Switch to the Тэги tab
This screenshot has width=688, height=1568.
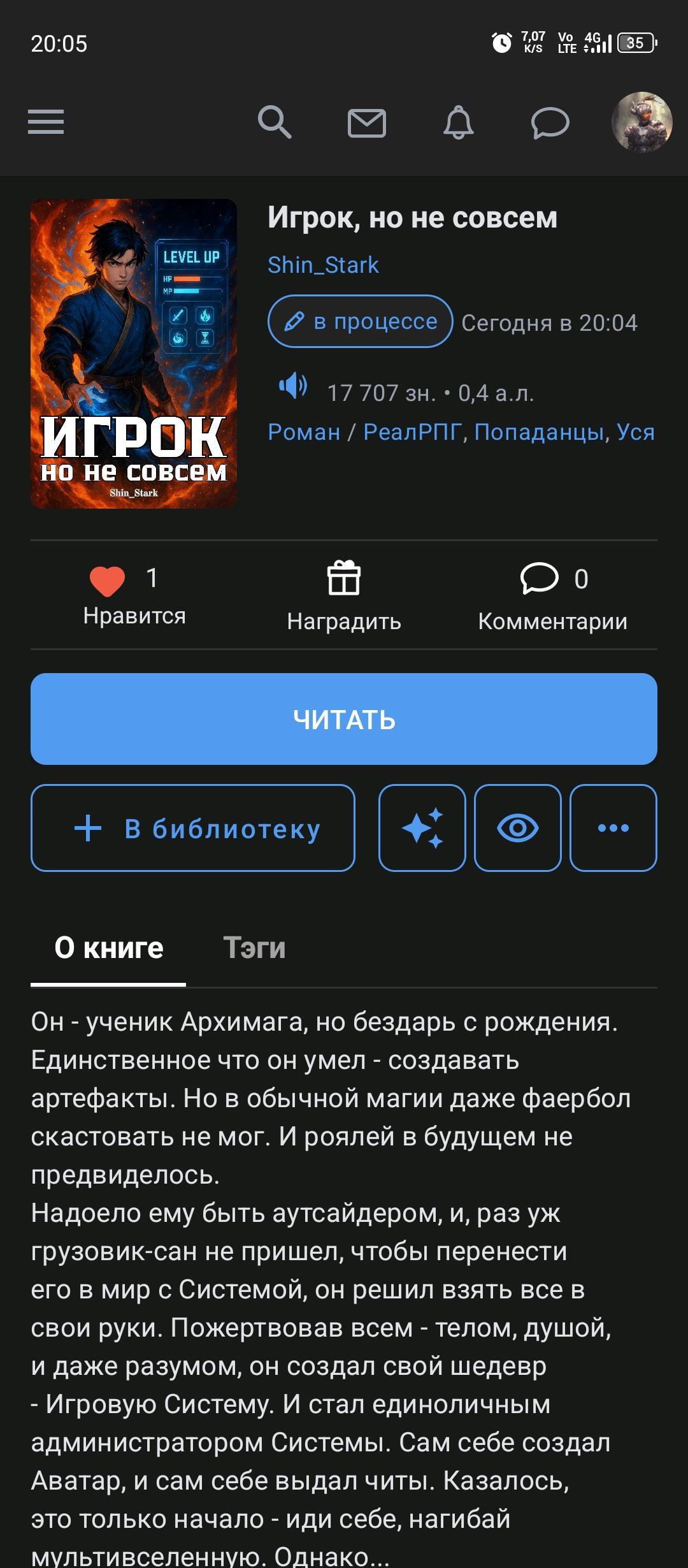(254, 948)
